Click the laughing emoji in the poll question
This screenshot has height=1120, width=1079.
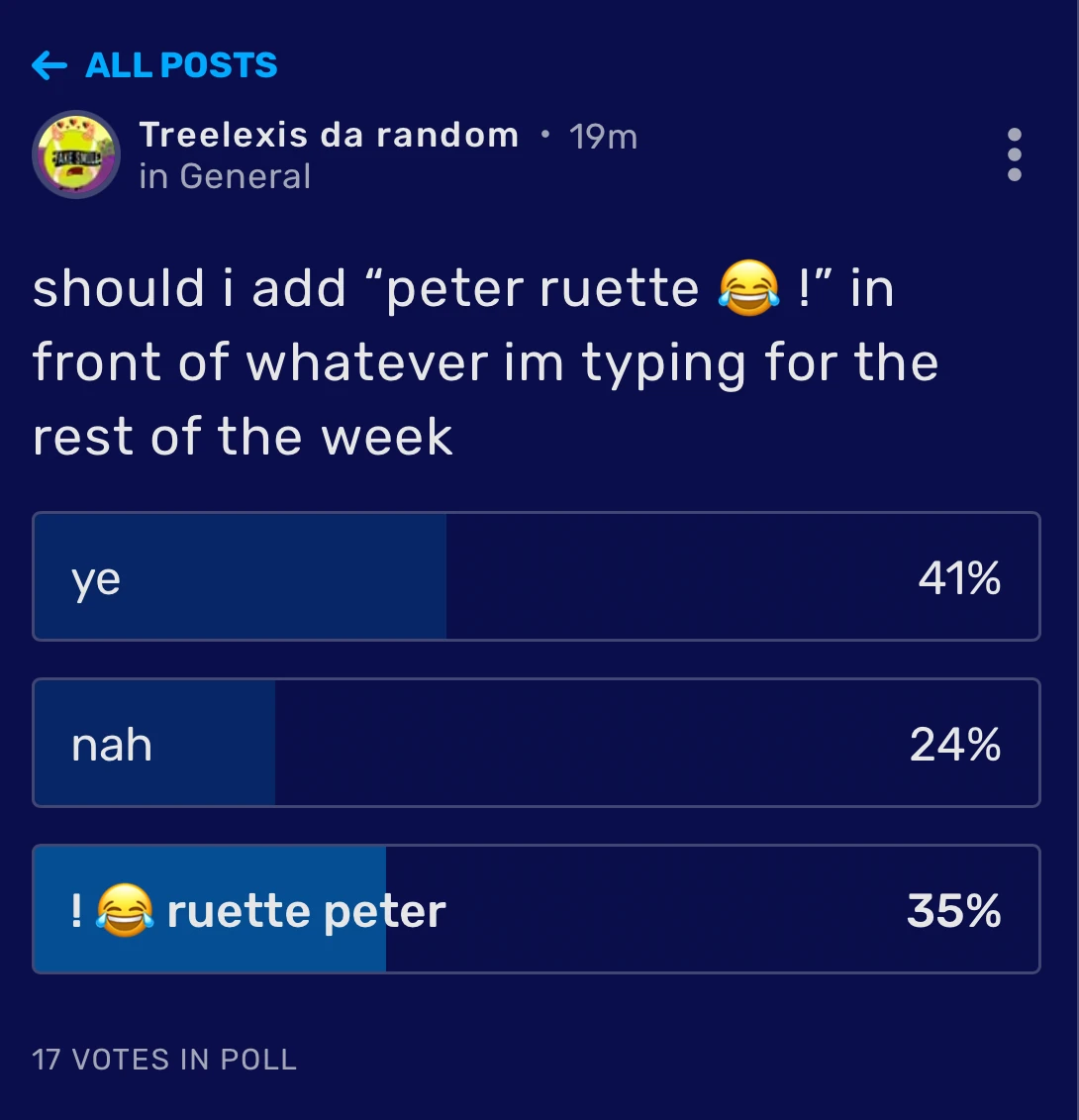[x=752, y=286]
